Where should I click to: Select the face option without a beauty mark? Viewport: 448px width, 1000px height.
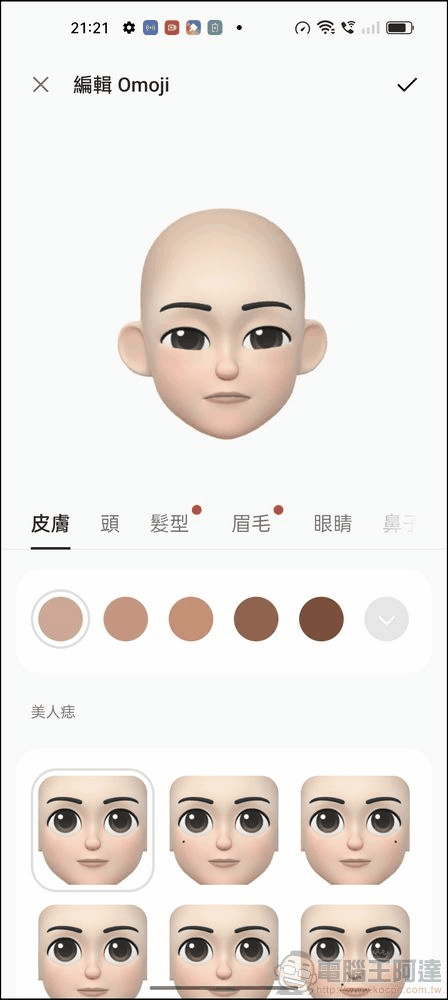point(93,830)
